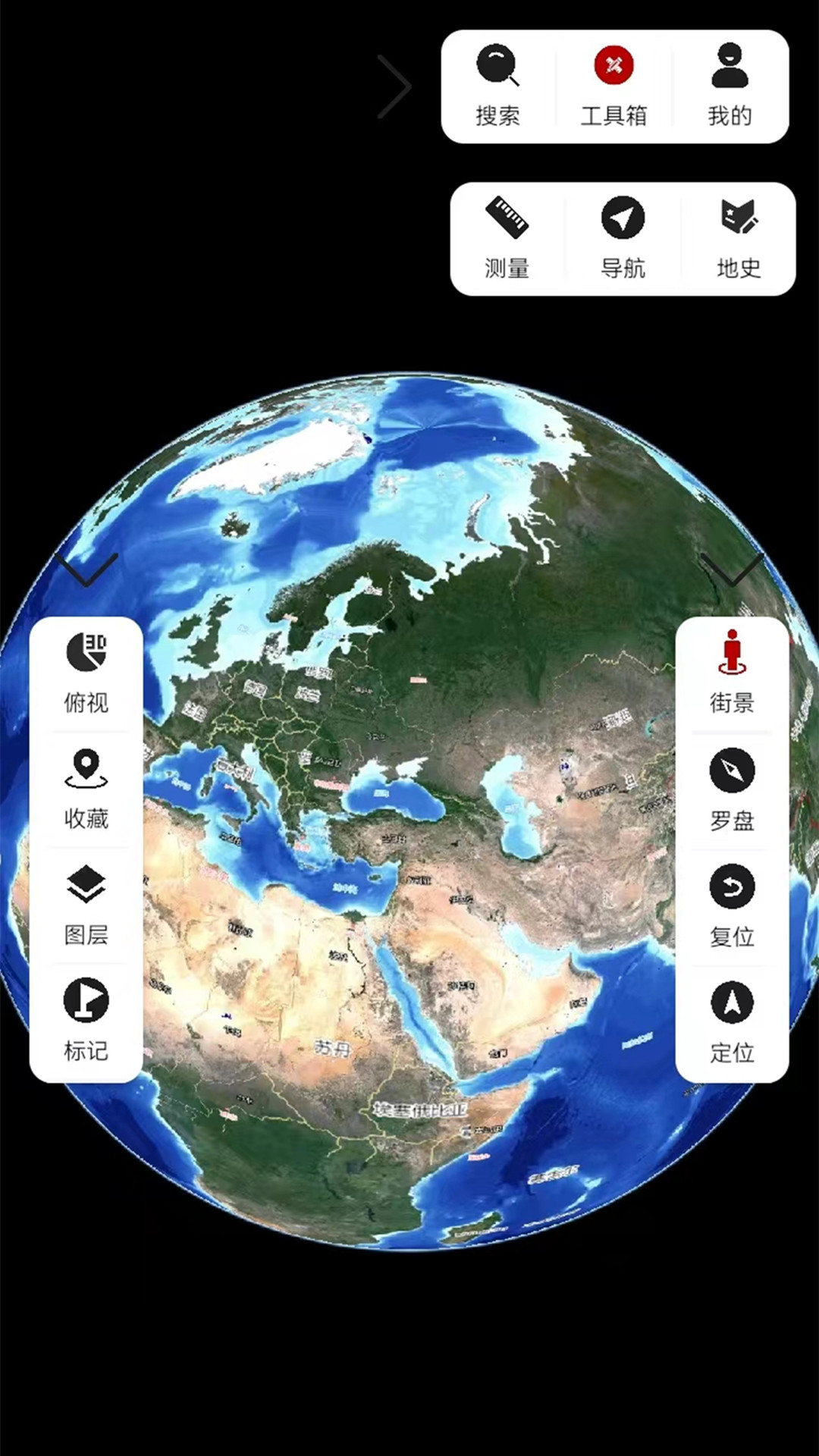Open the 我的 profile page
The image size is (819, 1456).
click(730, 86)
